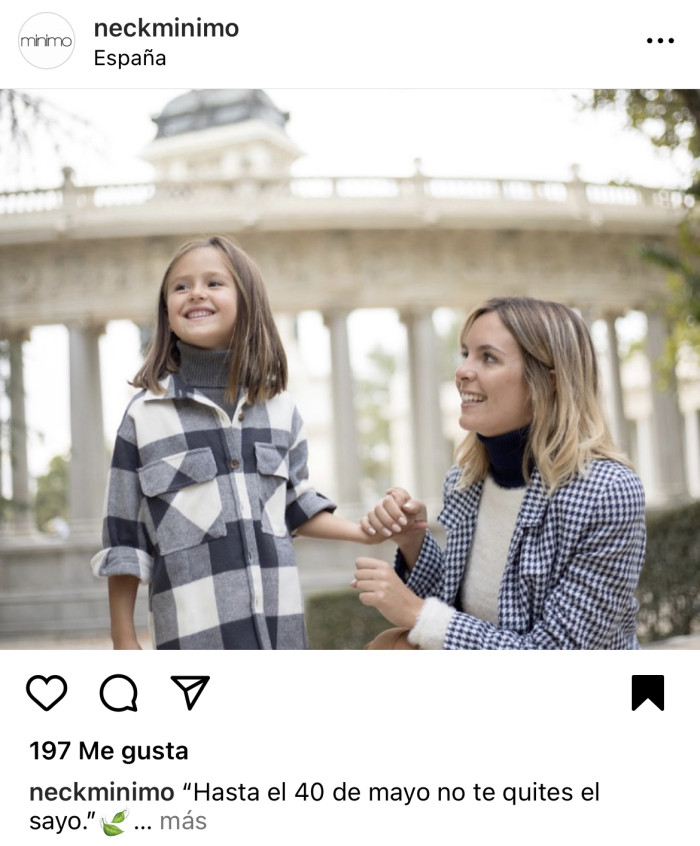Open neckminimo profile from avatar
700x846 pixels.
pyautogui.click(x=46, y=41)
